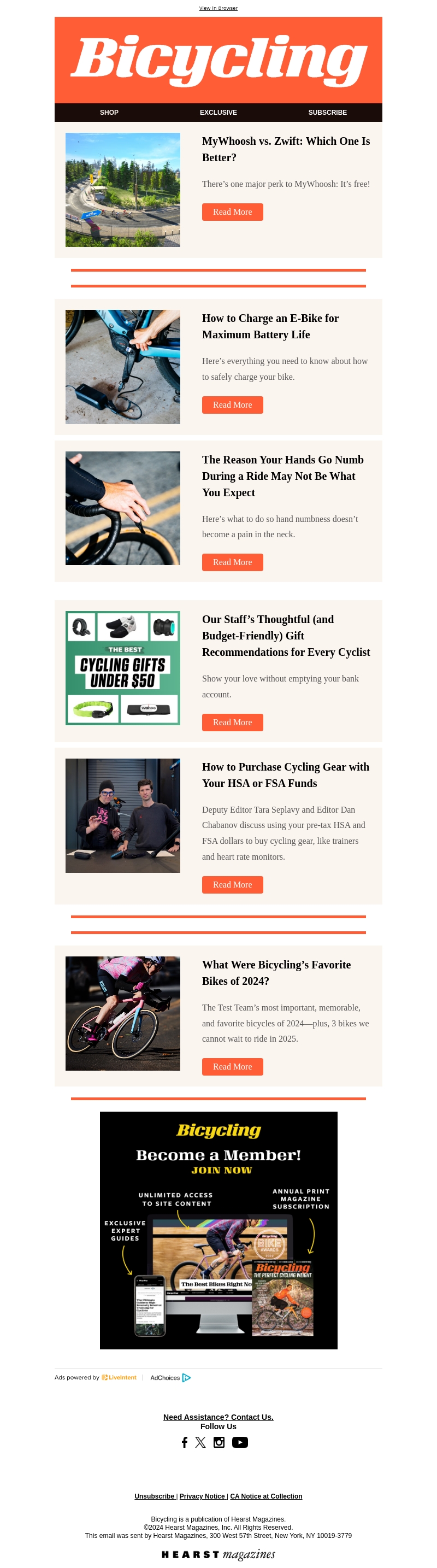
Task: Open Bicycling's X profile
Action: pos(200,1442)
